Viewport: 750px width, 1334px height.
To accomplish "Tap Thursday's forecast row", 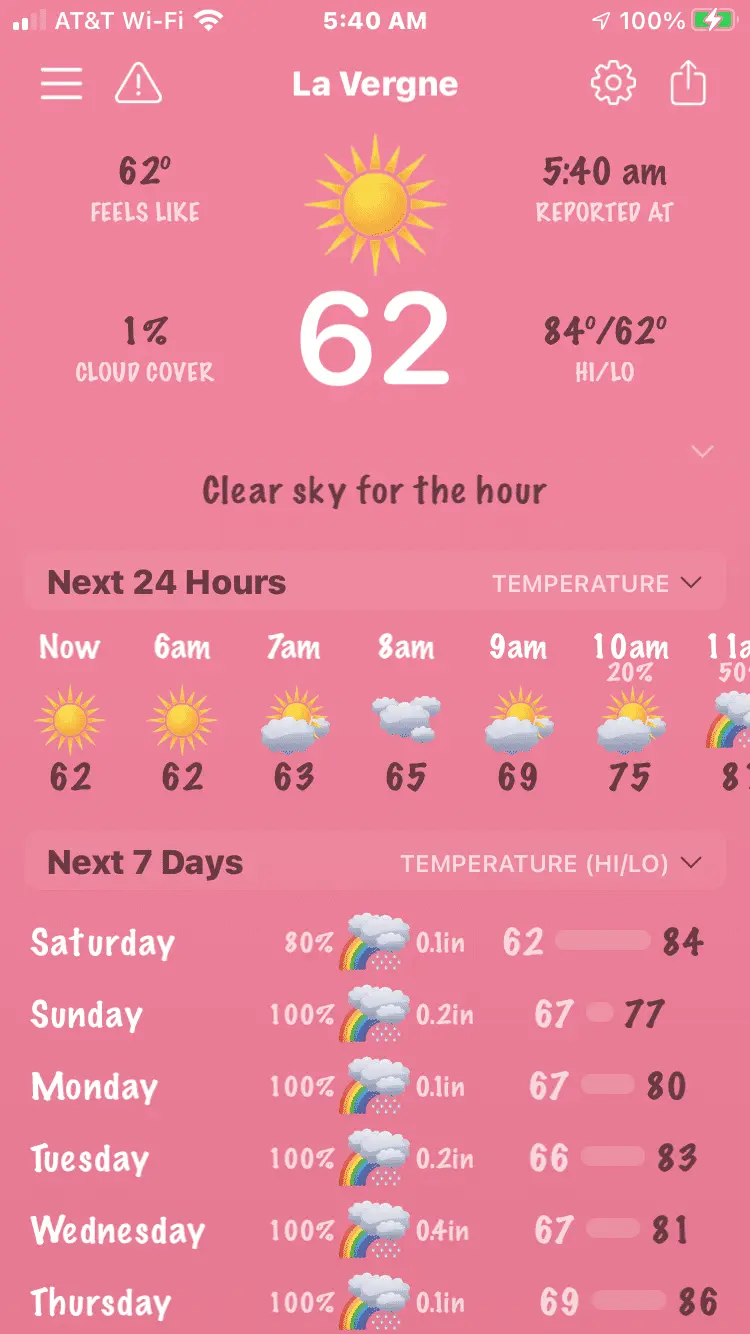I will (375, 1302).
